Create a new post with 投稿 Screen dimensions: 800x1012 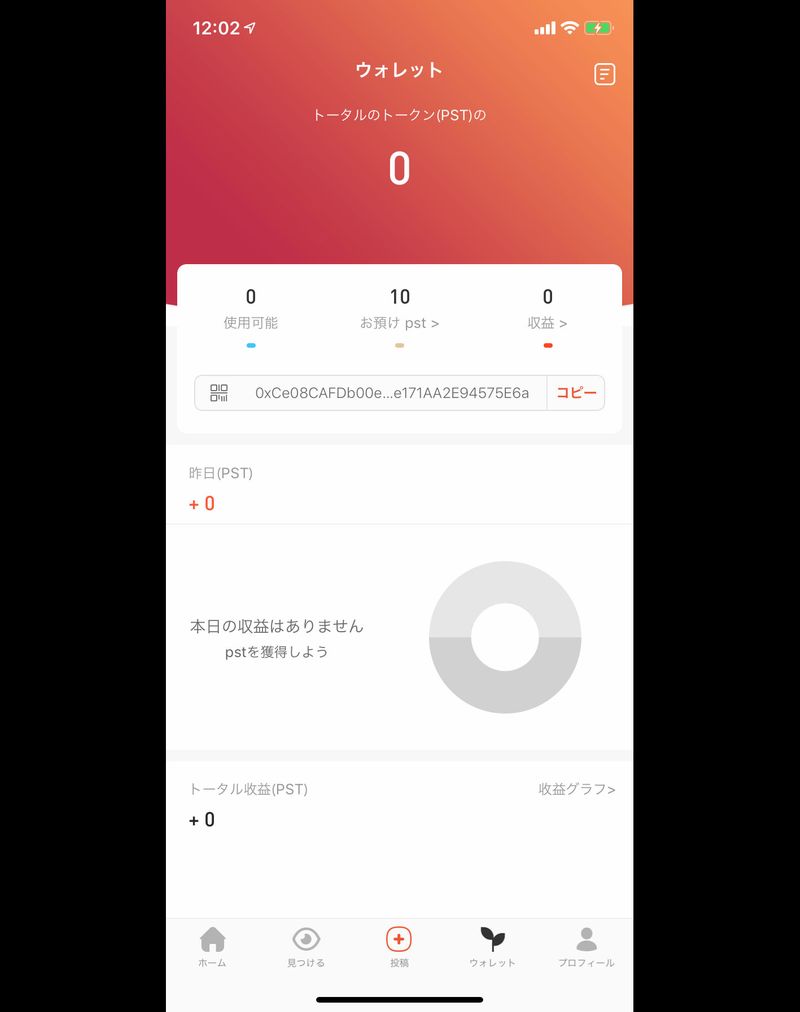[x=399, y=946]
